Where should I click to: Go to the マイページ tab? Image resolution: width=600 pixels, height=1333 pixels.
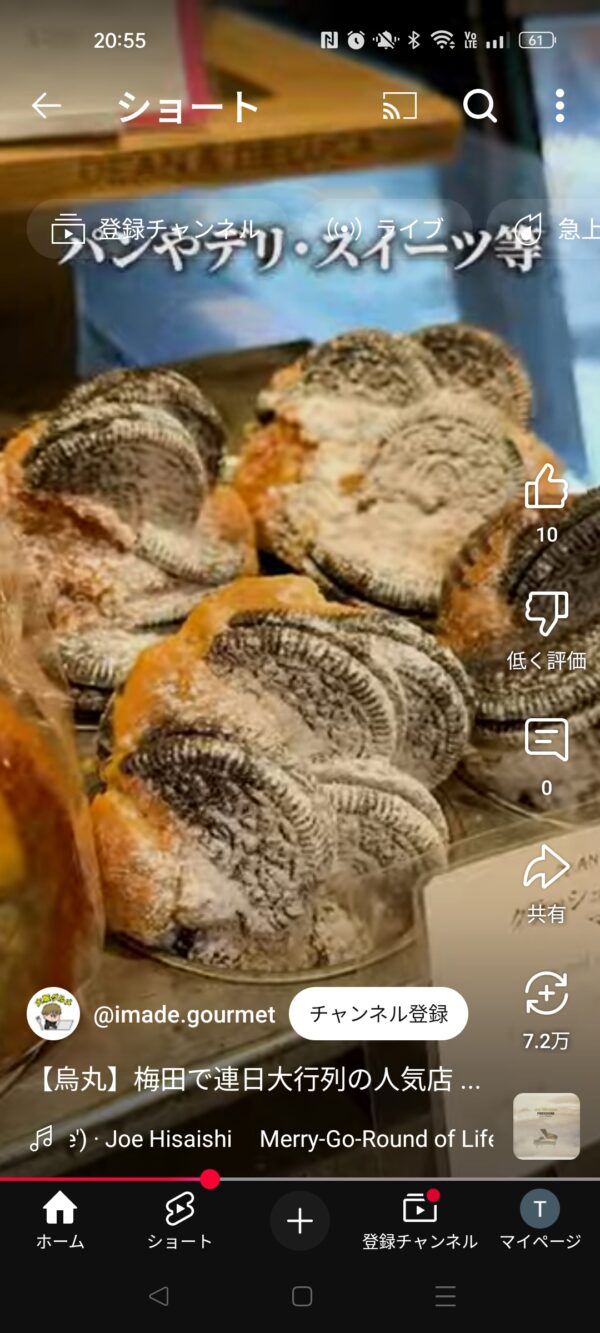click(540, 1221)
